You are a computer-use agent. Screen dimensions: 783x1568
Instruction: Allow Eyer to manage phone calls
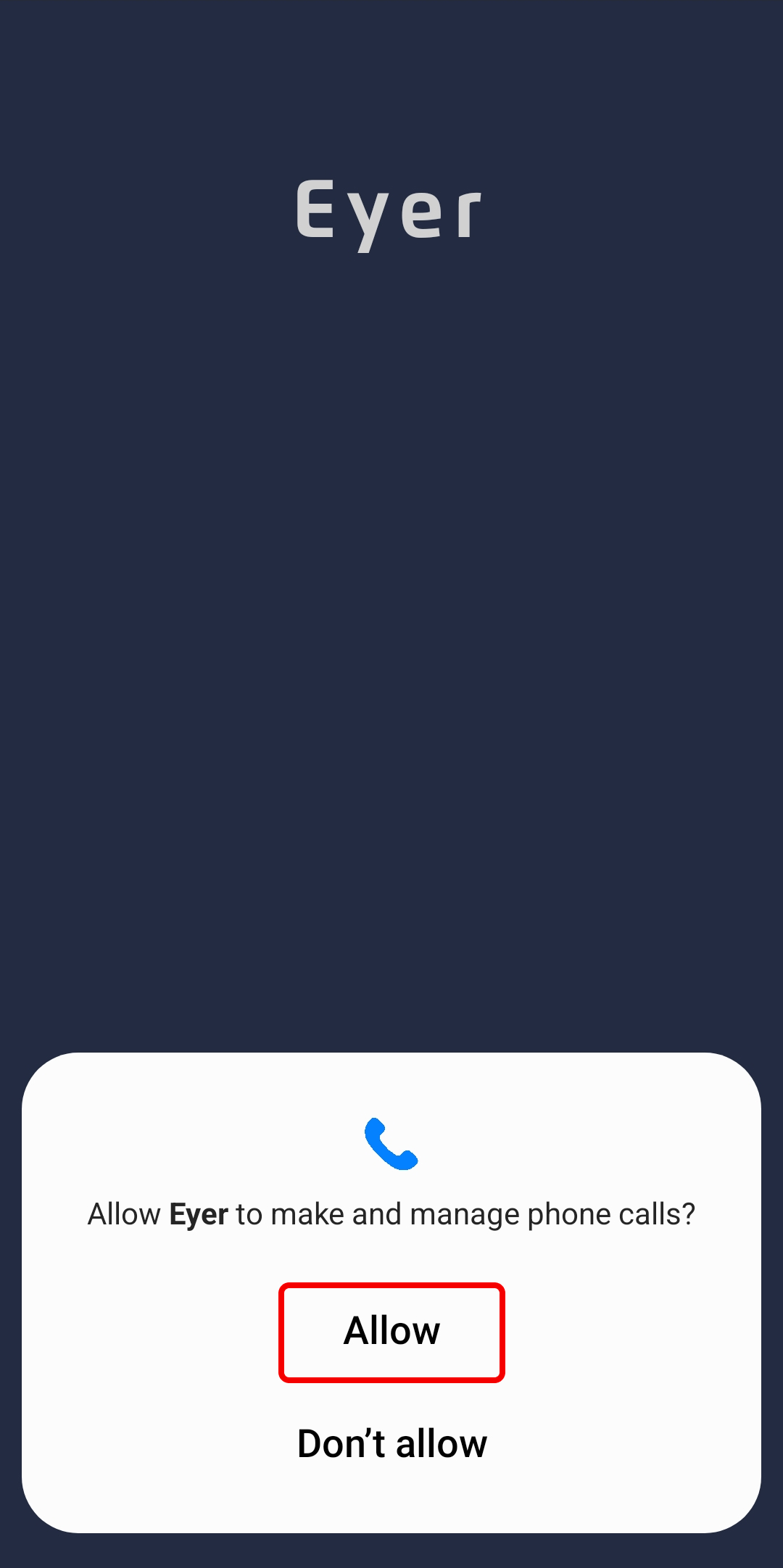(x=391, y=1332)
